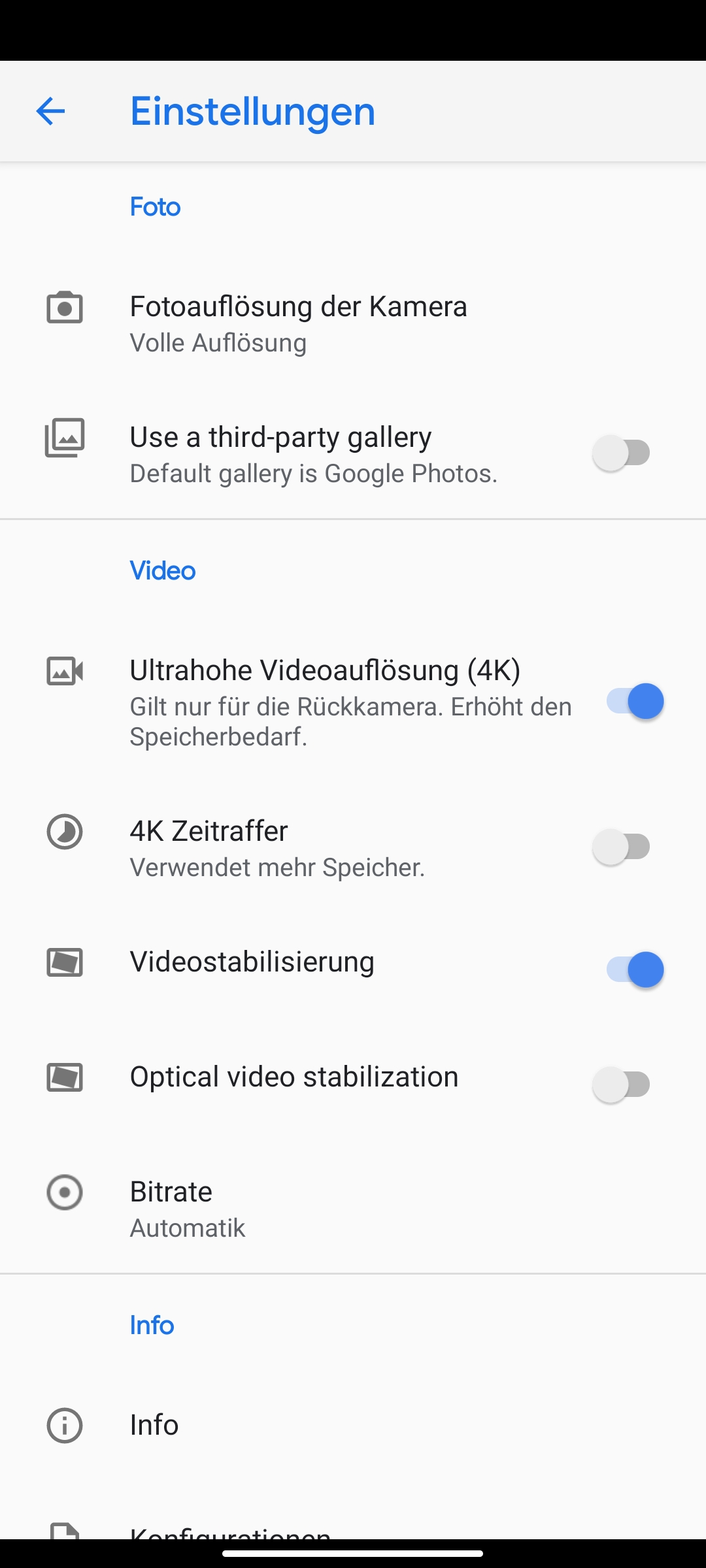
Task: Go back from Einstellungen
Action: 50,111
